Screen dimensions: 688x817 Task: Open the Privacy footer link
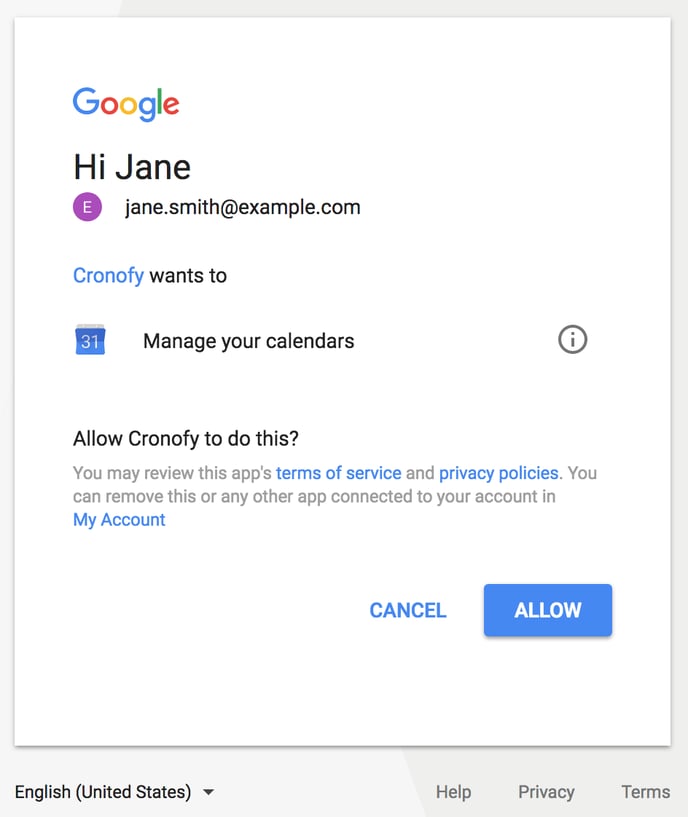[x=546, y=792]
